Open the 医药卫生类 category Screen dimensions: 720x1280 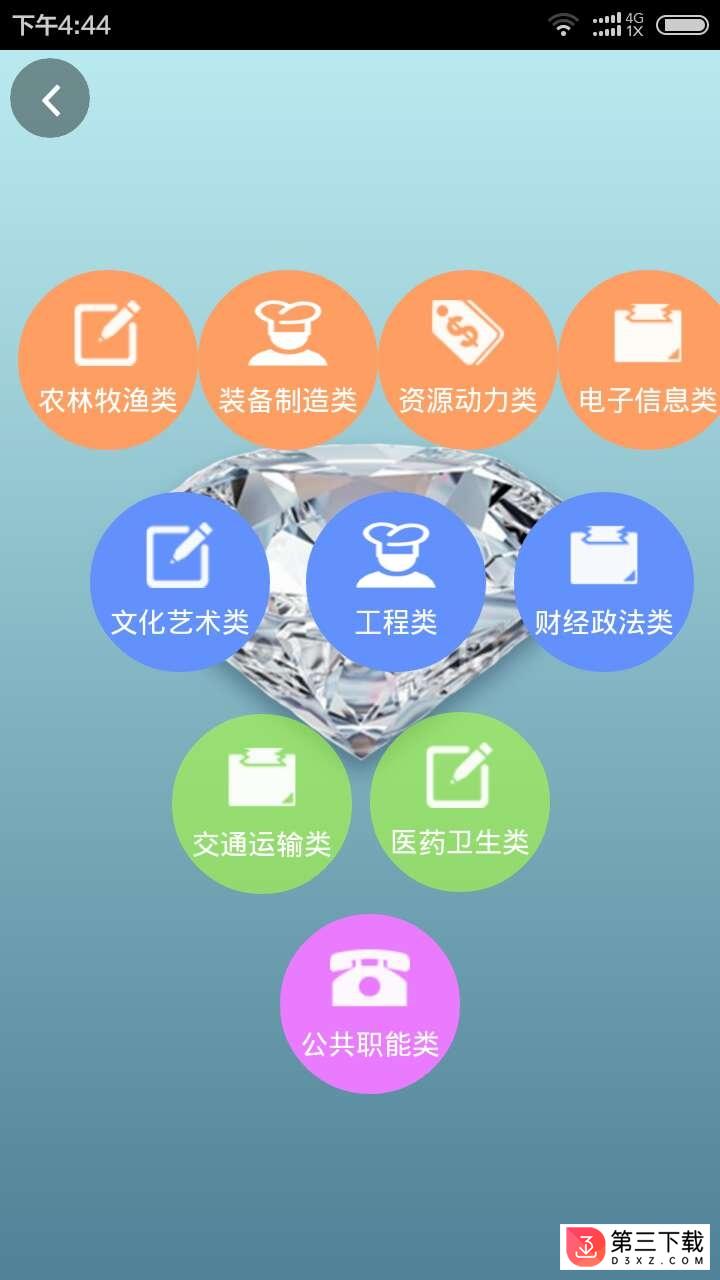[x=460, y=802]
